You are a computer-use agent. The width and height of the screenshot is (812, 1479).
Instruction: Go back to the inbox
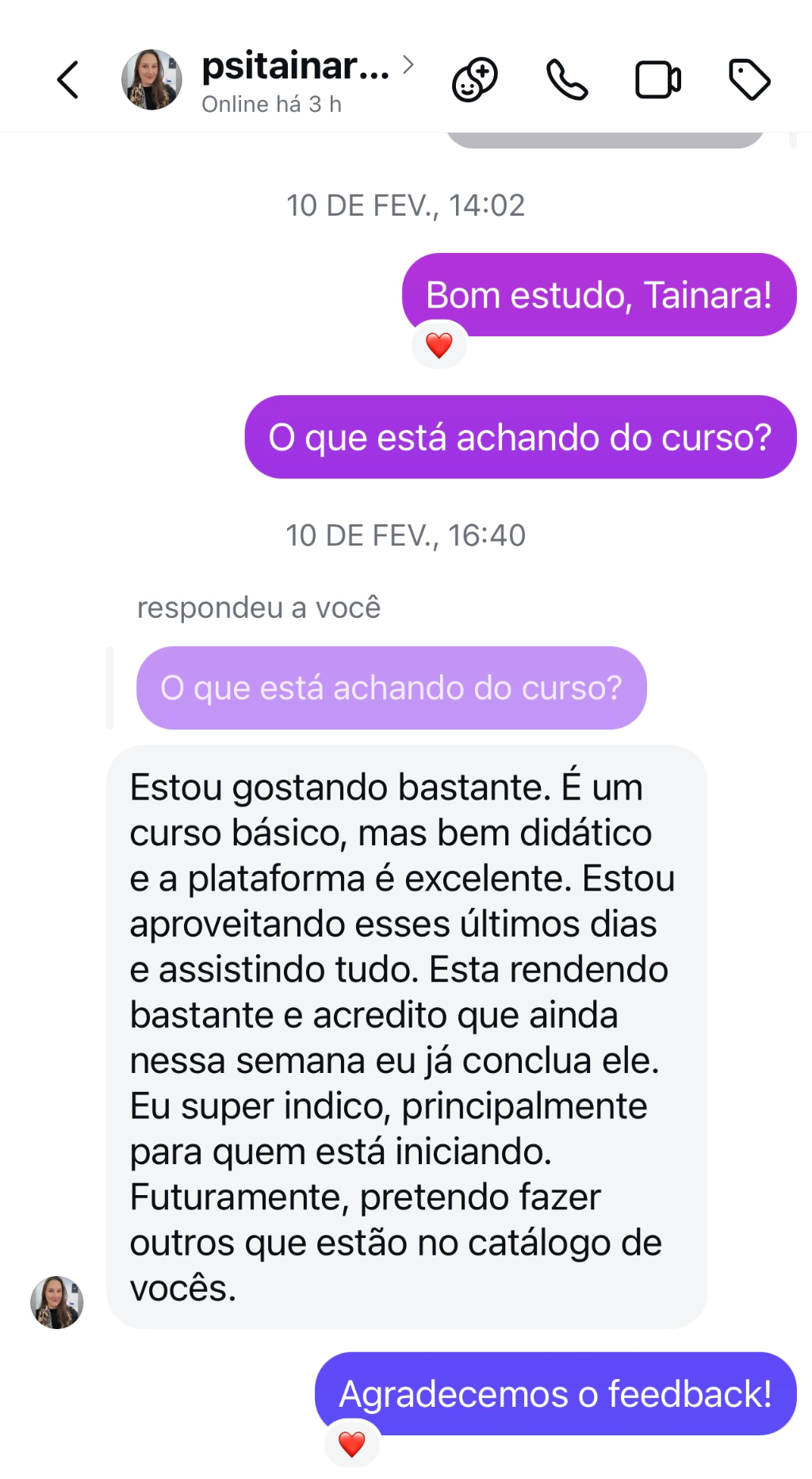coord(68,80)
